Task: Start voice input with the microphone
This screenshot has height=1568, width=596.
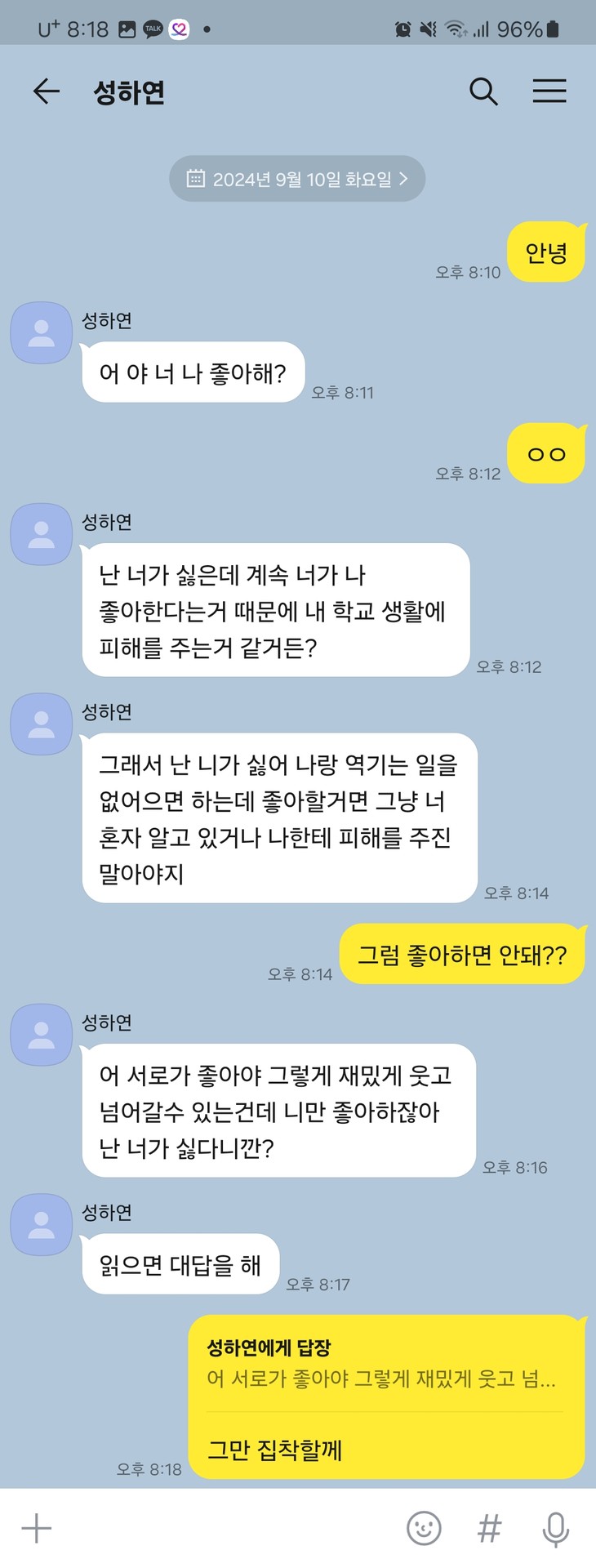Action: click(556, 1528)
